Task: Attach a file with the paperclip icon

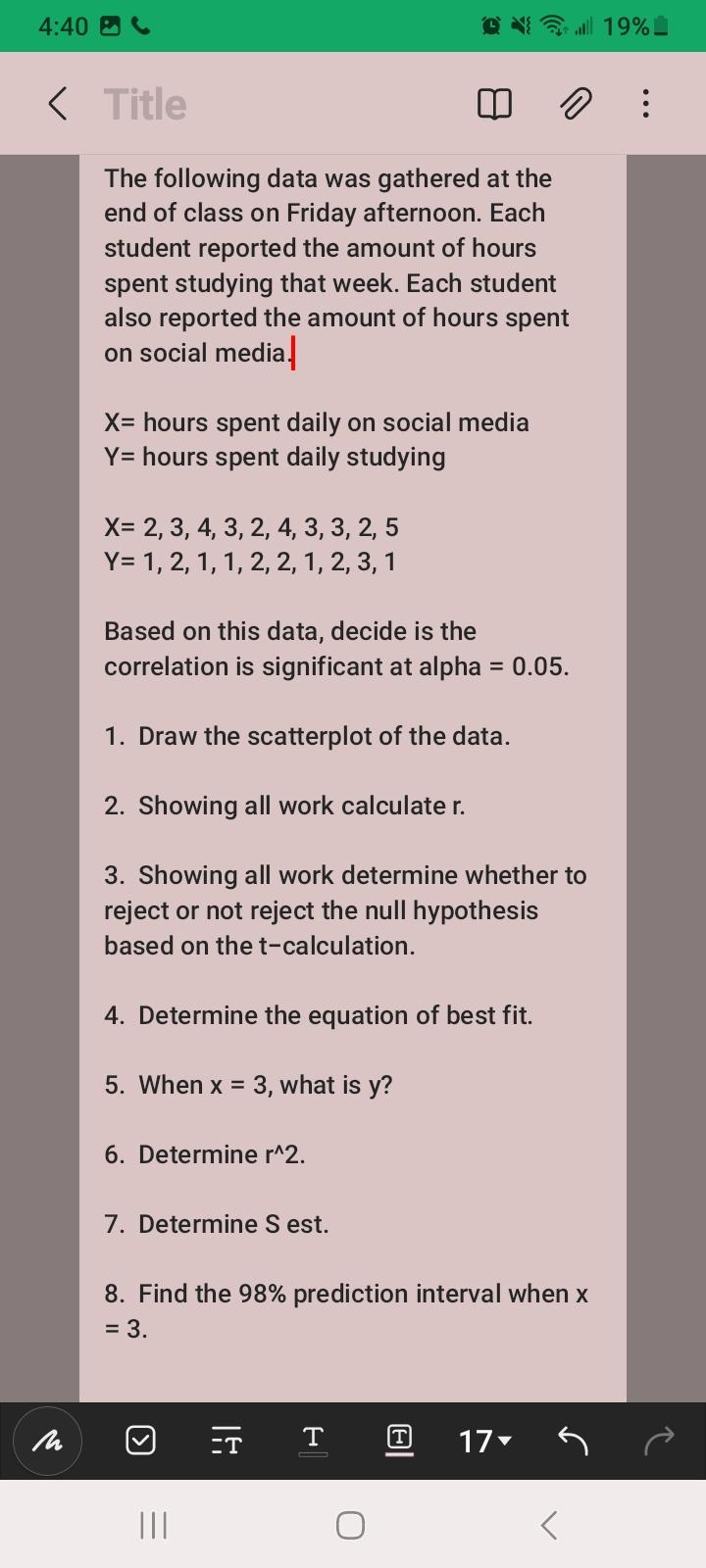Action: pos(576,103)
